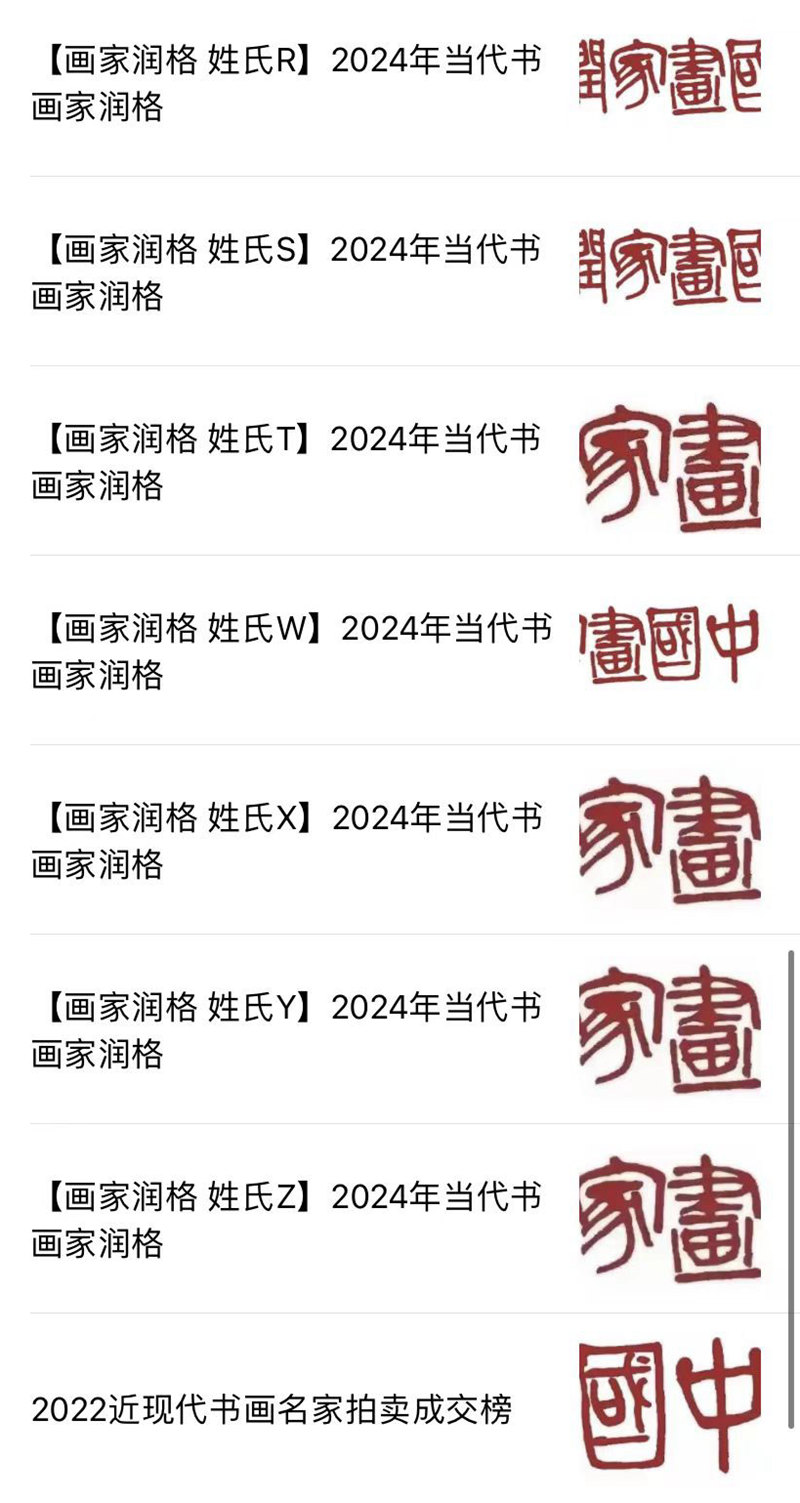Image resolution: width=800 pixels, height=1503 pixels.
Task: Open the 姓氏Z painter price list article
Action: pos(290,1219)
